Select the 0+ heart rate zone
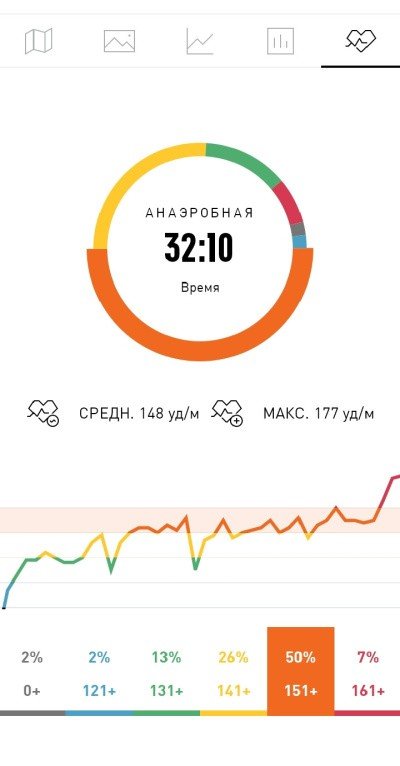400x766 pixels. [32, 674]
